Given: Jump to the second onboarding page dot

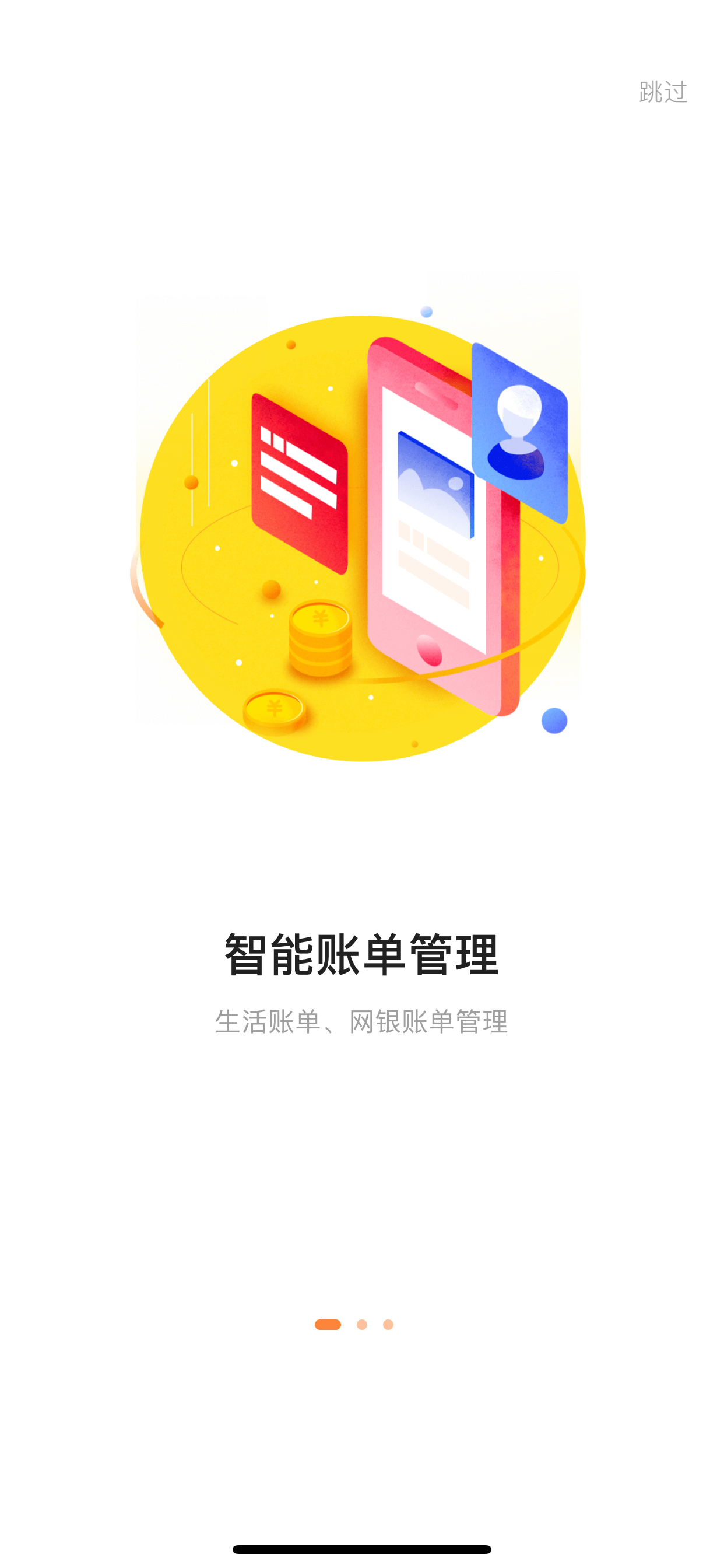Looking at the screenshot, I should click(x=362, y=1325).
